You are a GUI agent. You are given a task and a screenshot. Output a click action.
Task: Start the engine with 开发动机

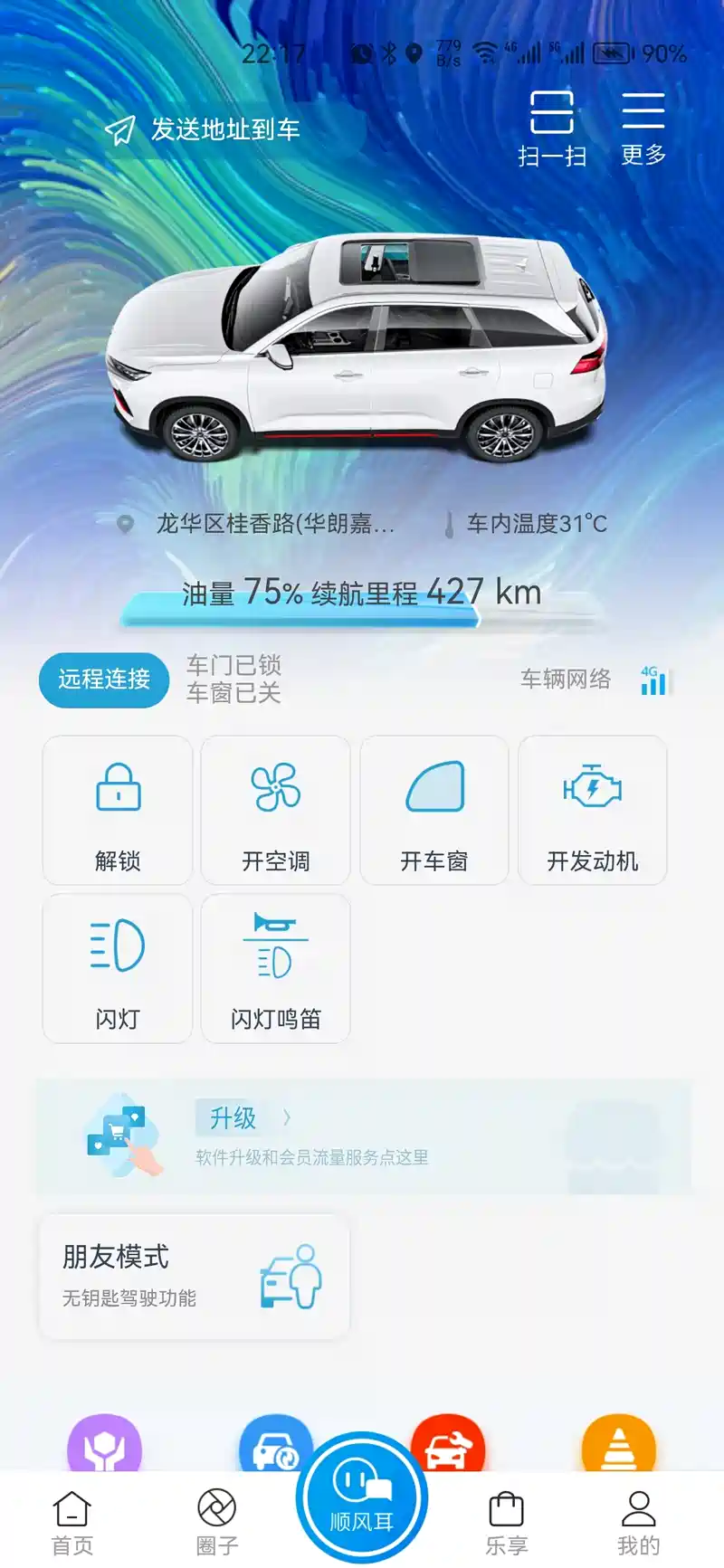tap(593, 810)
